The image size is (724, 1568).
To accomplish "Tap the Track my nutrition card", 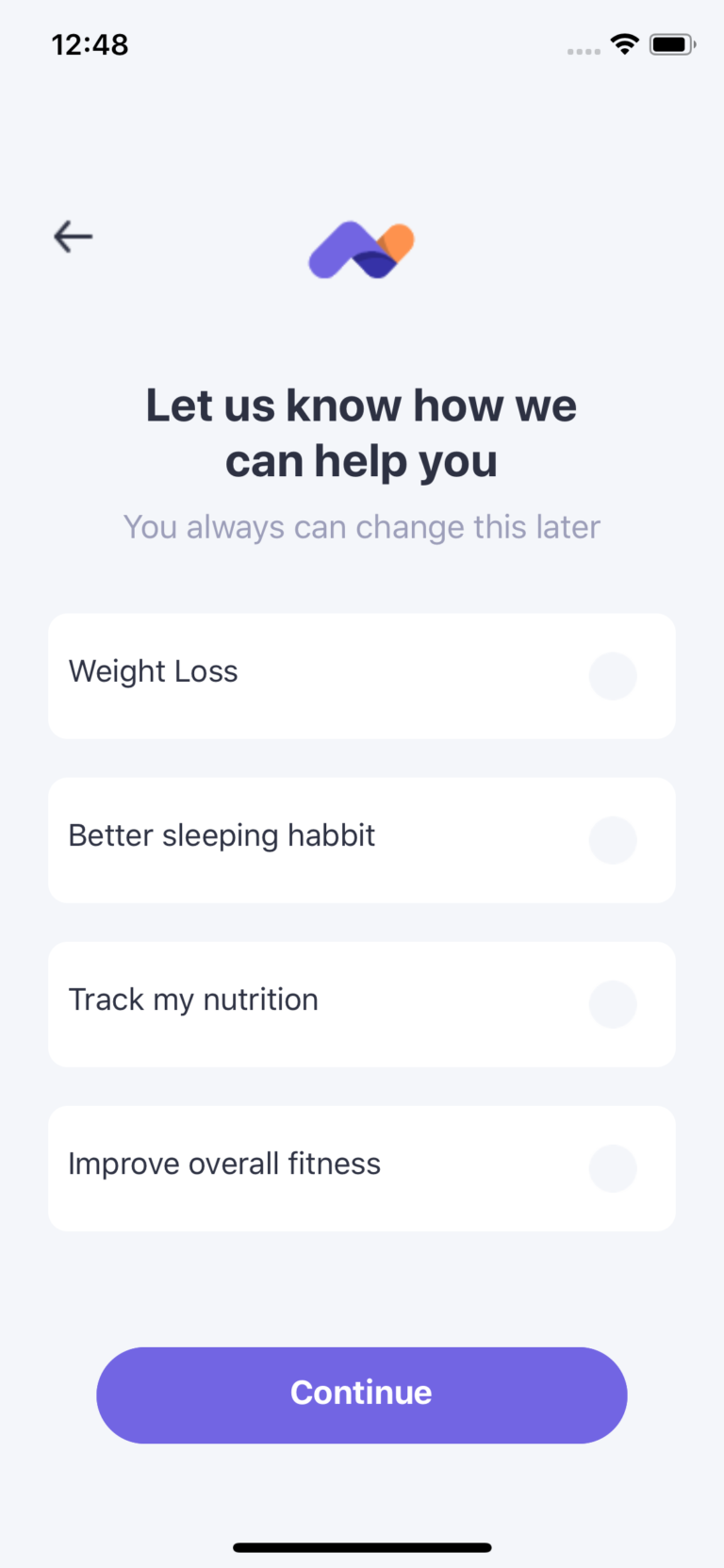I will 361,1004.
